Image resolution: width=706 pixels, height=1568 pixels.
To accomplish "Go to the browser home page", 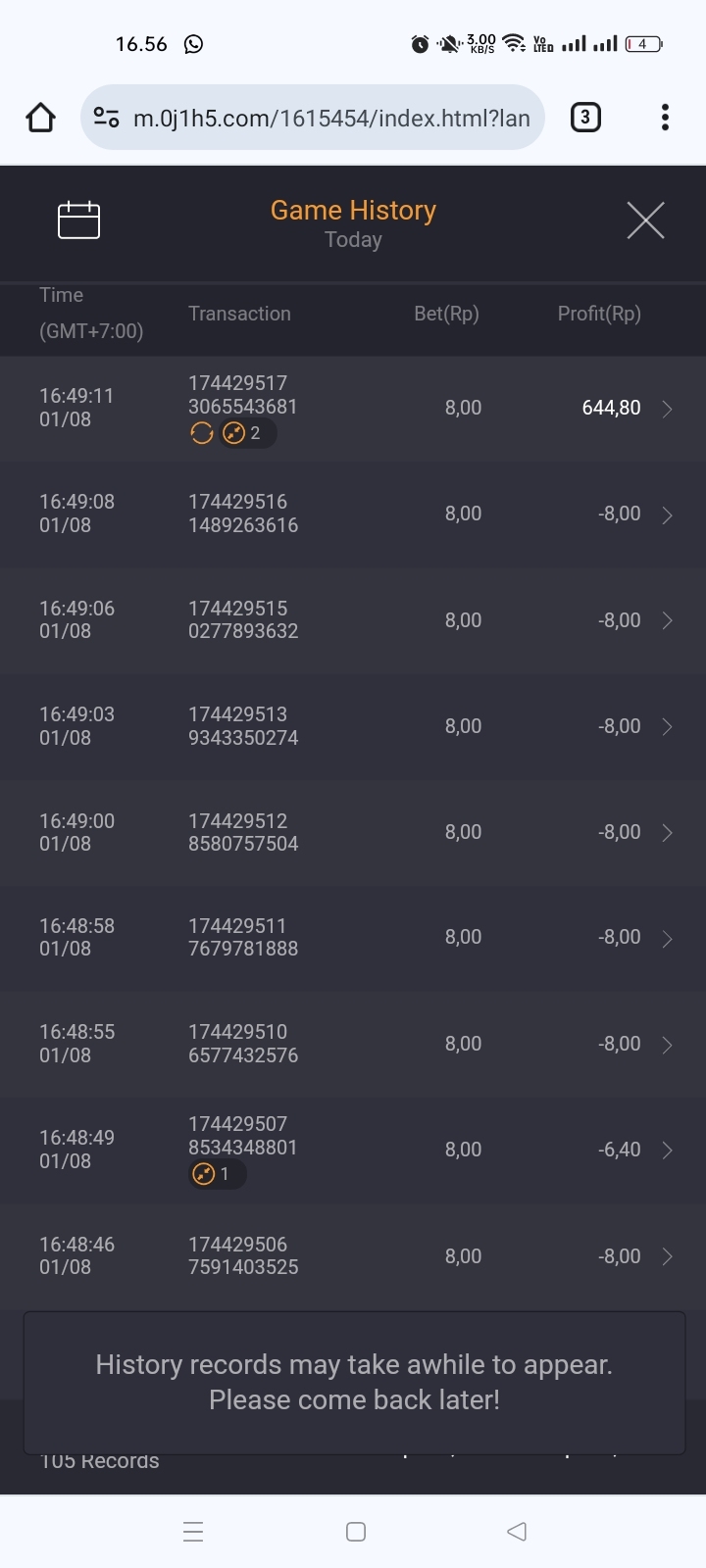I will tap(40, 118).
